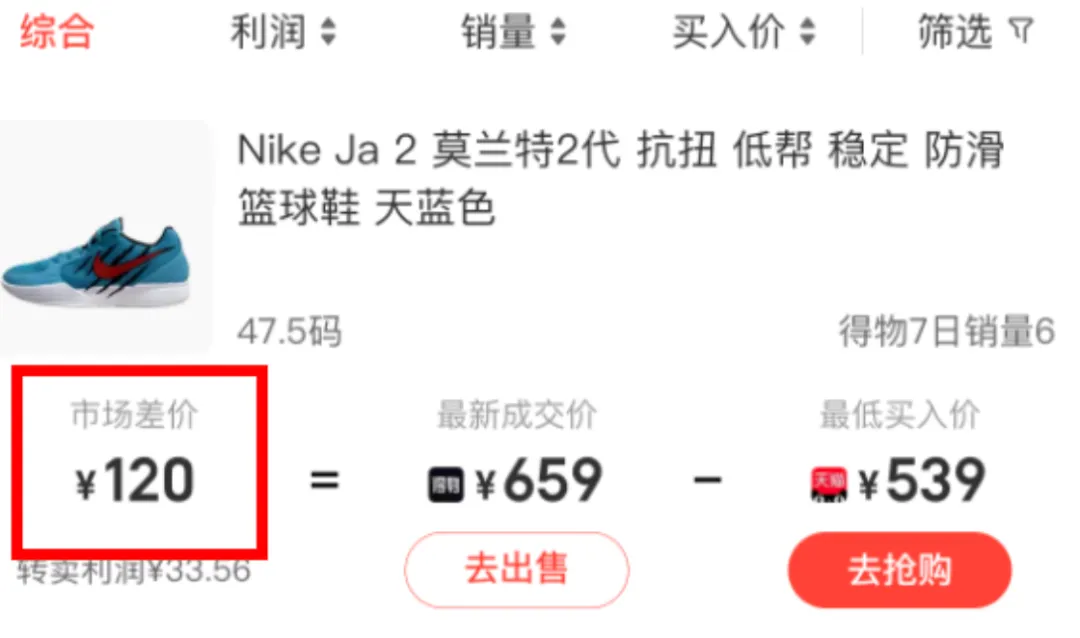Select the 综合 sorting tab

(57, 32)
